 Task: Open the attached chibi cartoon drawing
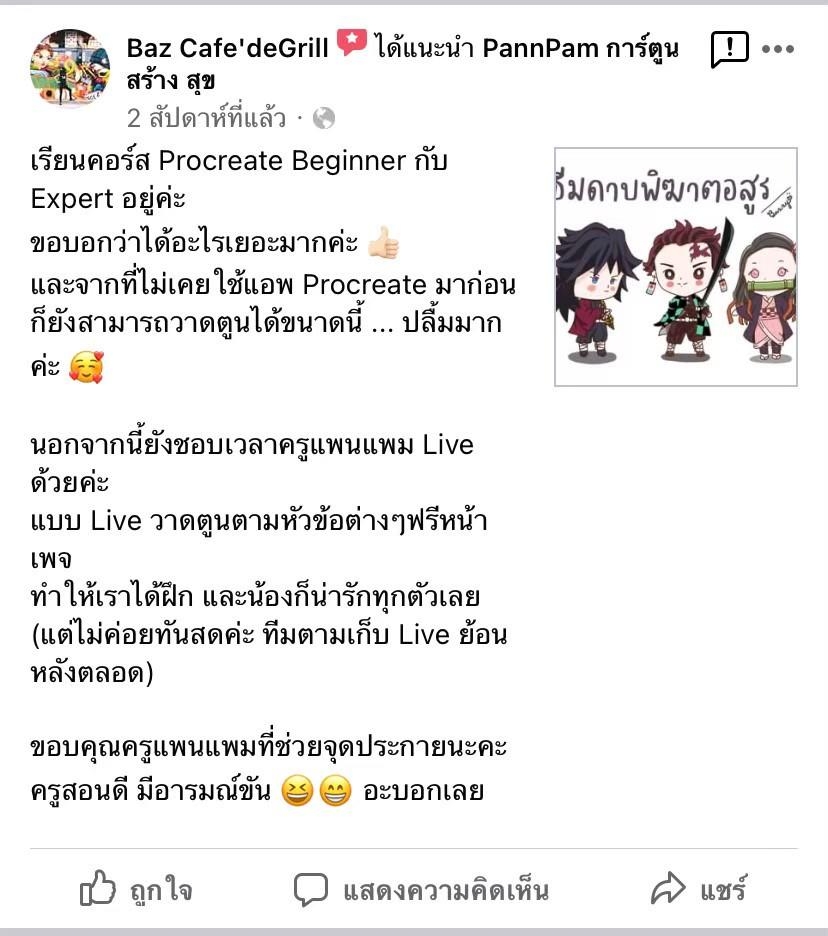[x=676, y=266]
